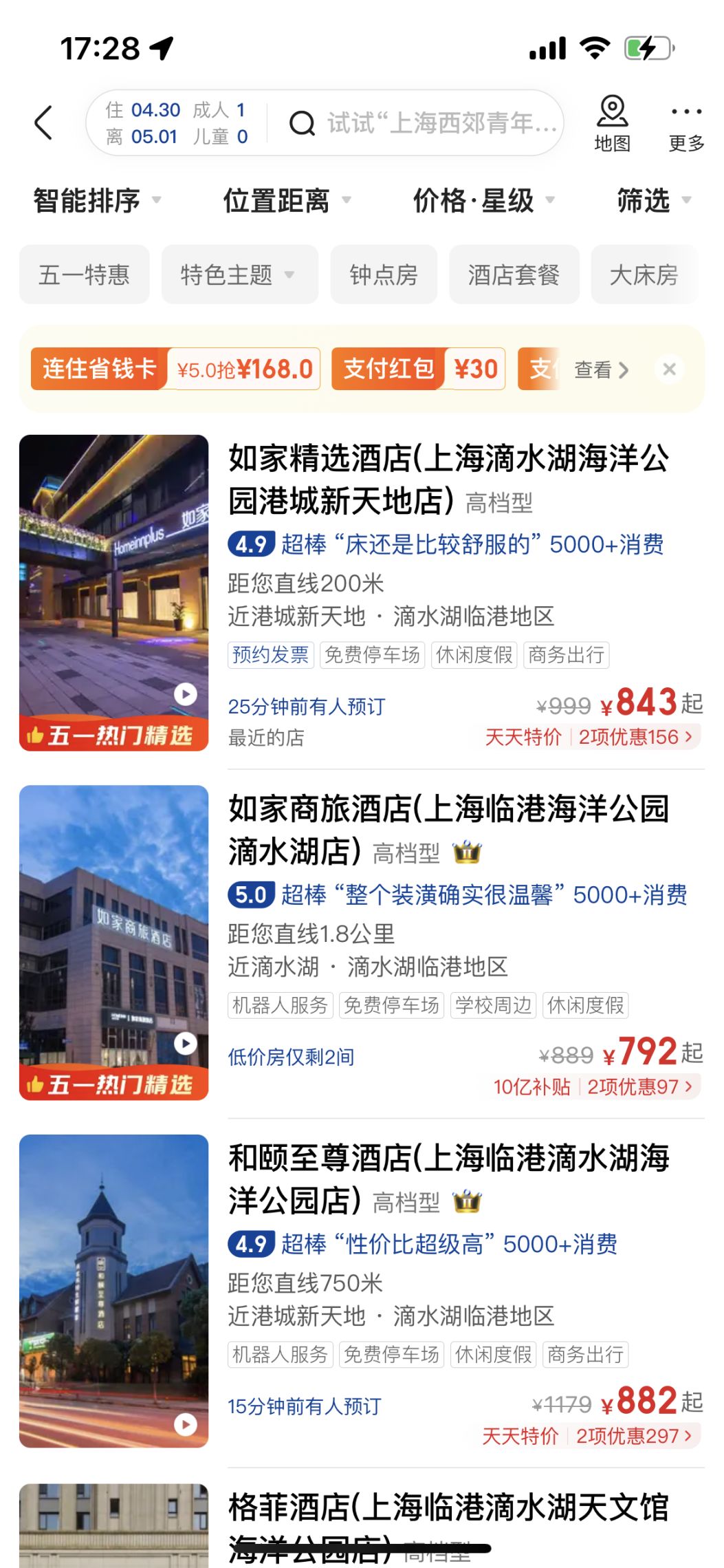Open the 筛选 filter dropdown
724x1568 pixels.
coord(652,201)
